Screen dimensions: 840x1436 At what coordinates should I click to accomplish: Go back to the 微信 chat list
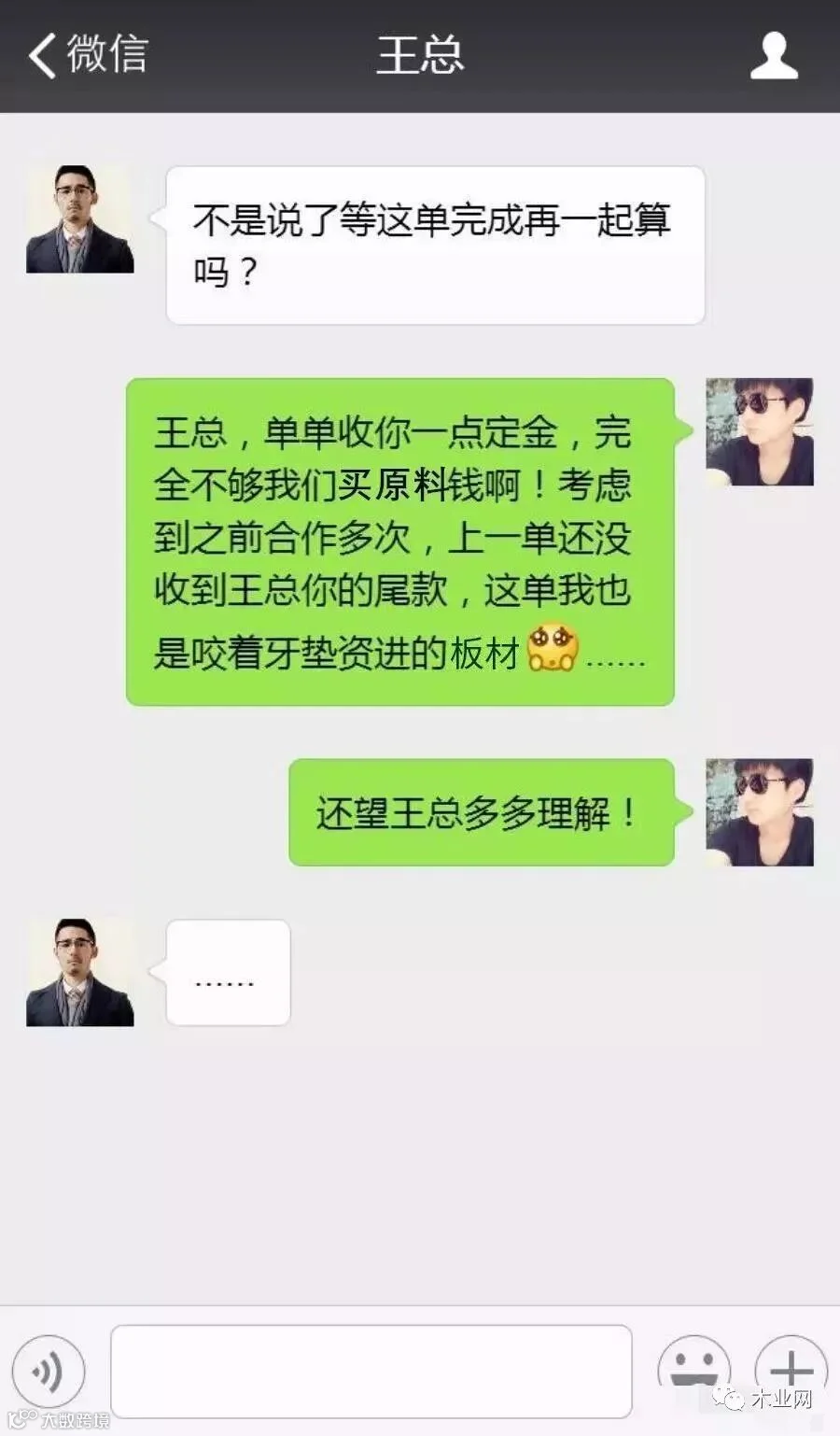pyautogui.click(x=88, y=54)
